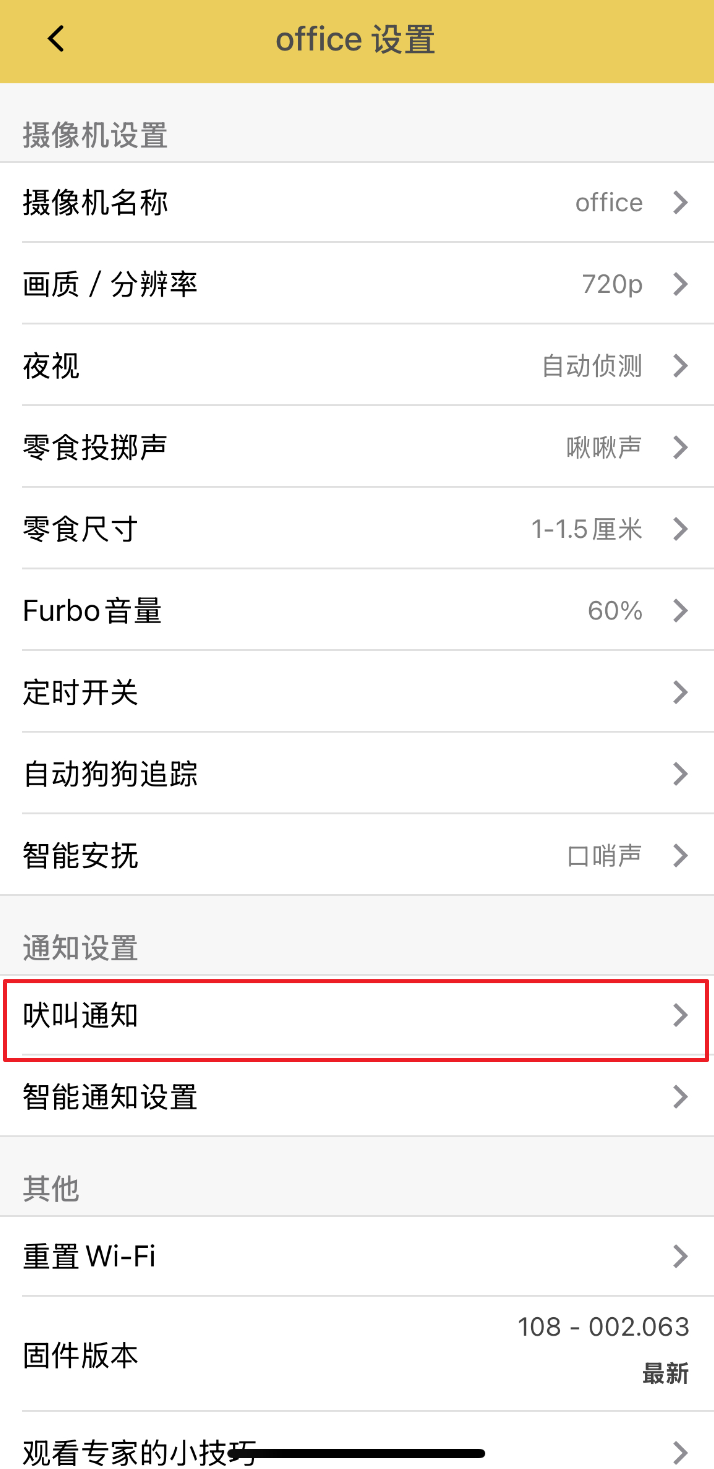This screenshot has height=1469, width=714.
Task: Change 画质 / 分辨率 from 720p
Action: point(356,285)
